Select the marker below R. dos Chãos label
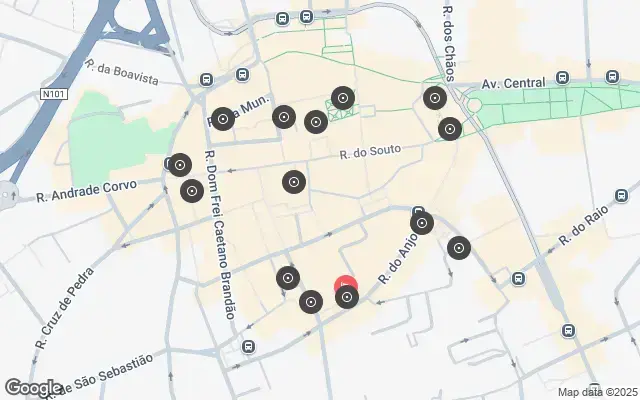Image resolution: width=640 pixels, height=400 pixels. (x=434, y=98)
